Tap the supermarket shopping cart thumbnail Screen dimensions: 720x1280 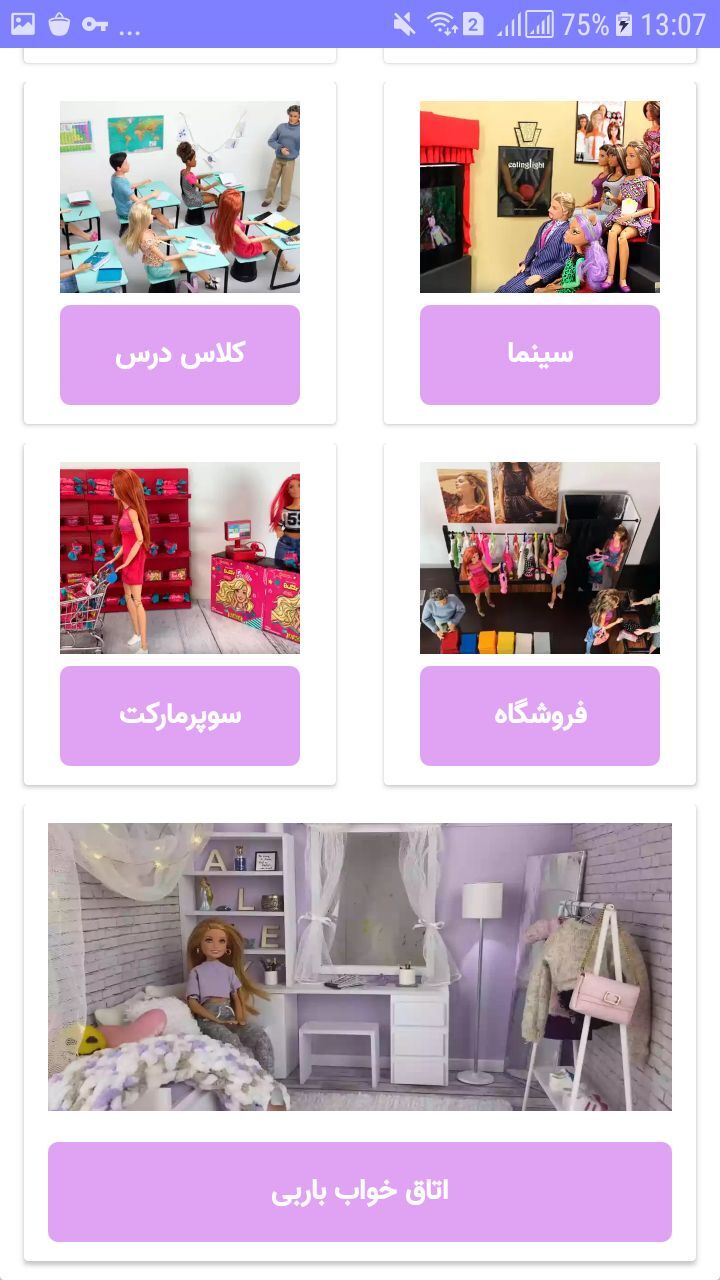(179, 558)
